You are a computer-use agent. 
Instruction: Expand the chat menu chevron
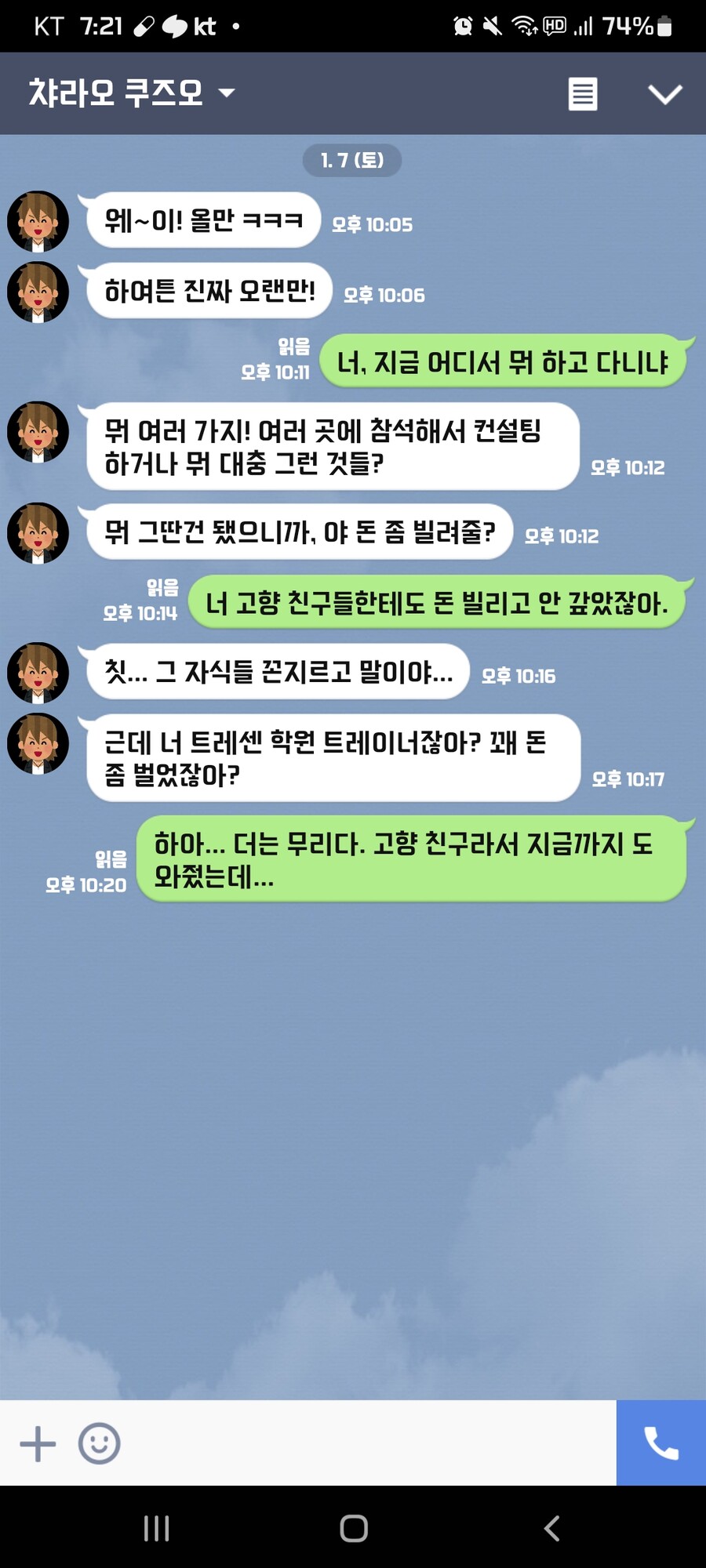point(664,94)
